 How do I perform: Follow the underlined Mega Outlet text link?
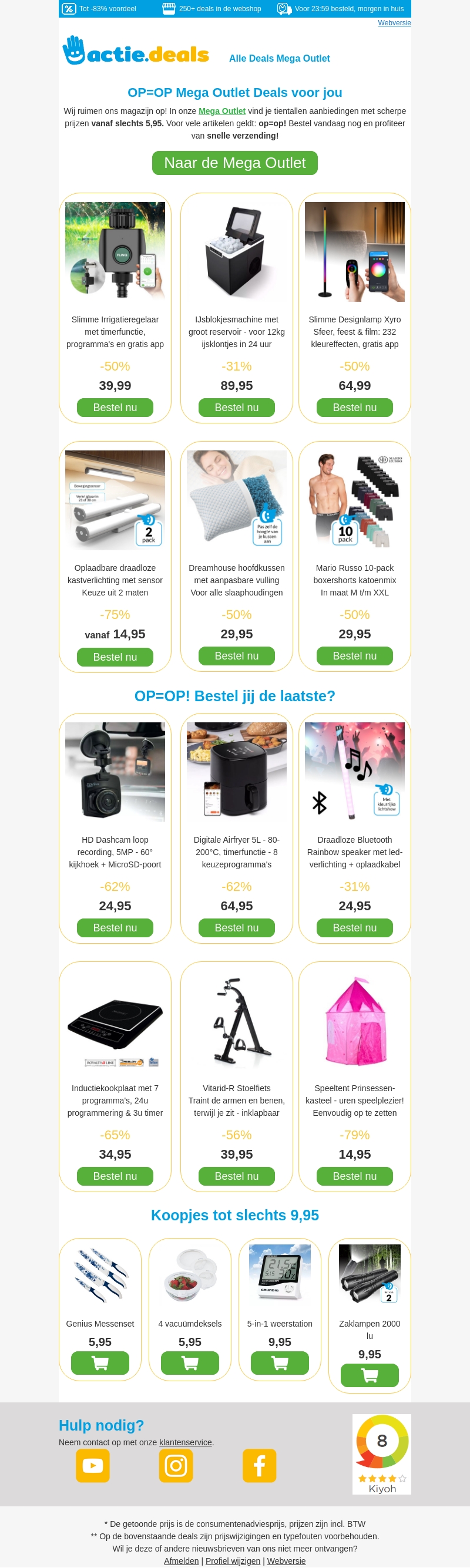coord(221,112)
